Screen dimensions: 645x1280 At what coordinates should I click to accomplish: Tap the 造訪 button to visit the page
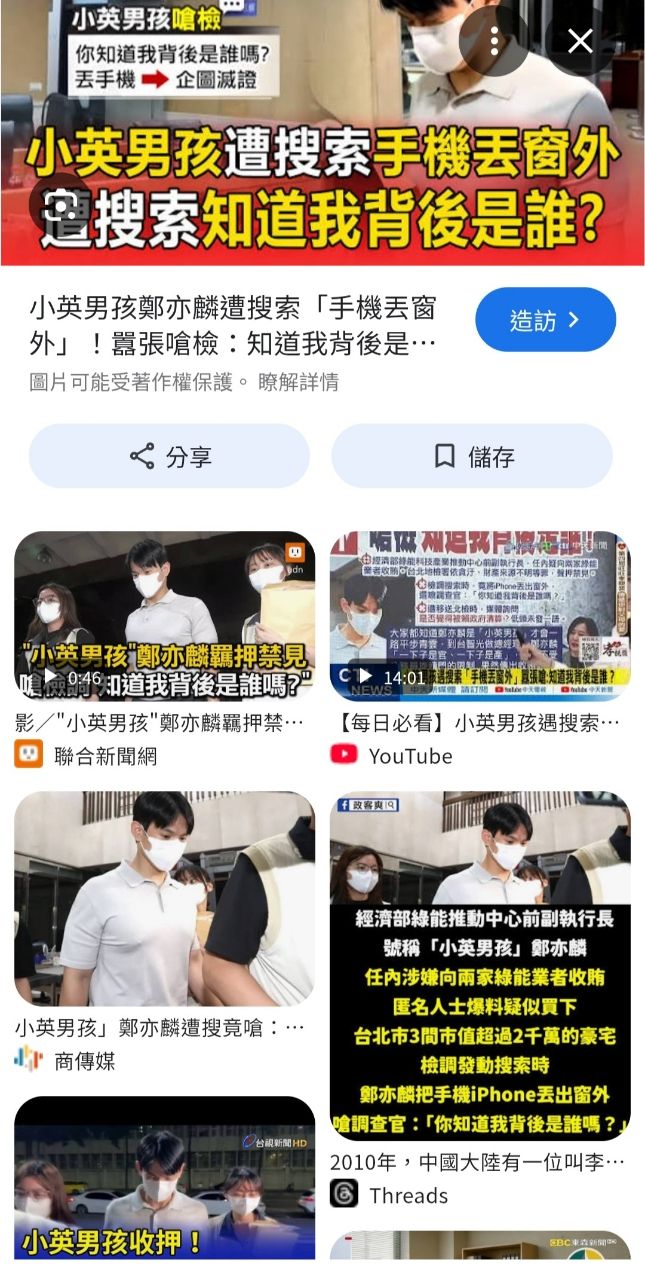point(545,320)
